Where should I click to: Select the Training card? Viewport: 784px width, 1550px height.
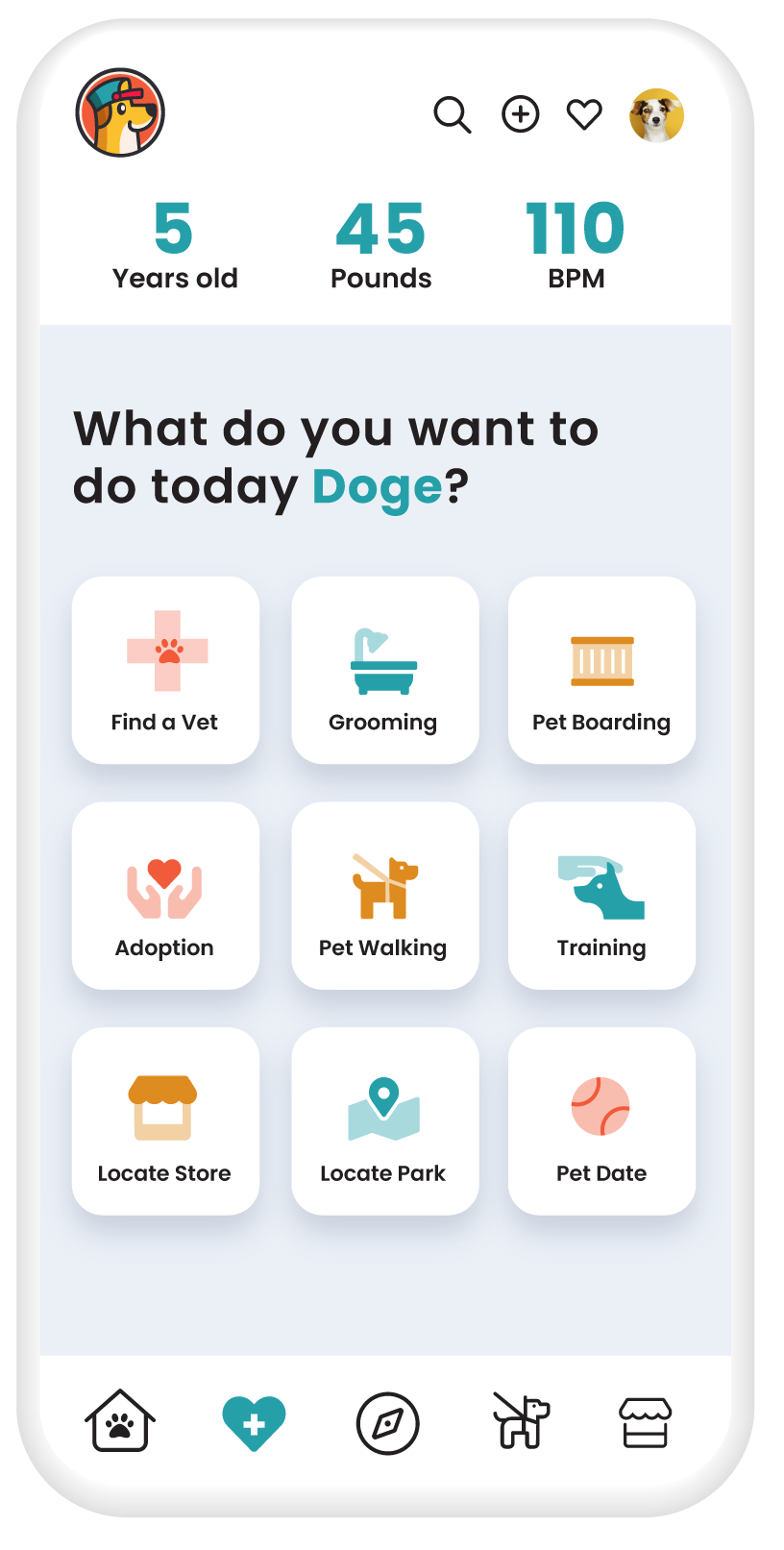pyautogui.click(x=601, y=896)
